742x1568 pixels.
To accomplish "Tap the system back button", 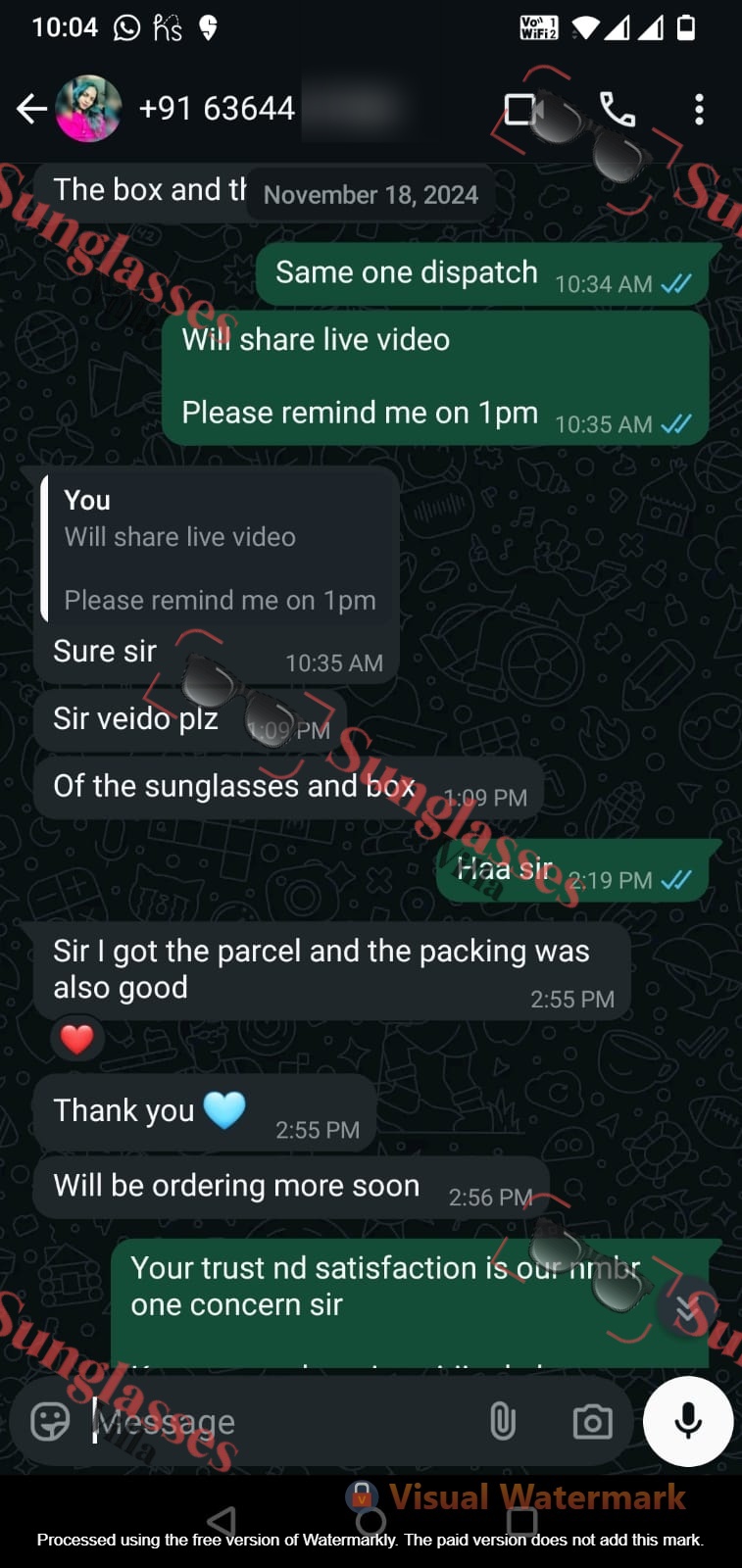I will tap(223, 1521).
